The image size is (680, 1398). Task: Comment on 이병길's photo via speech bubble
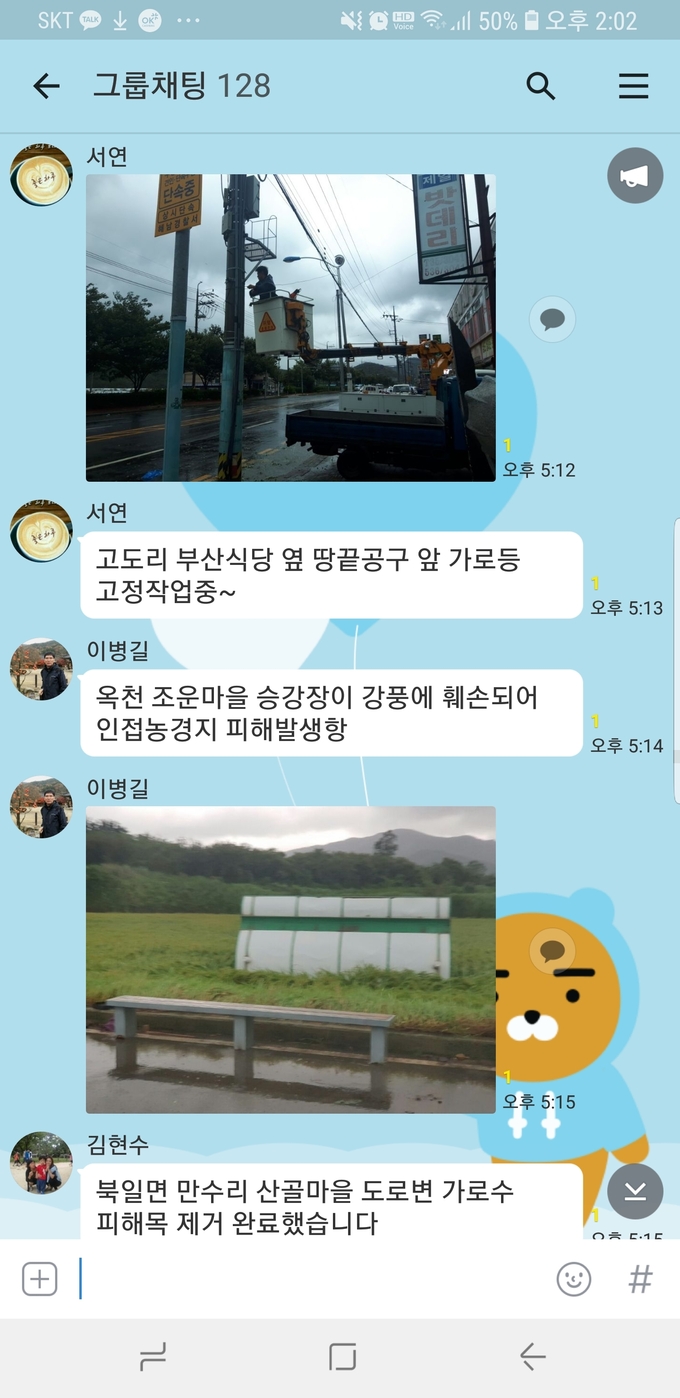point(552,950)
